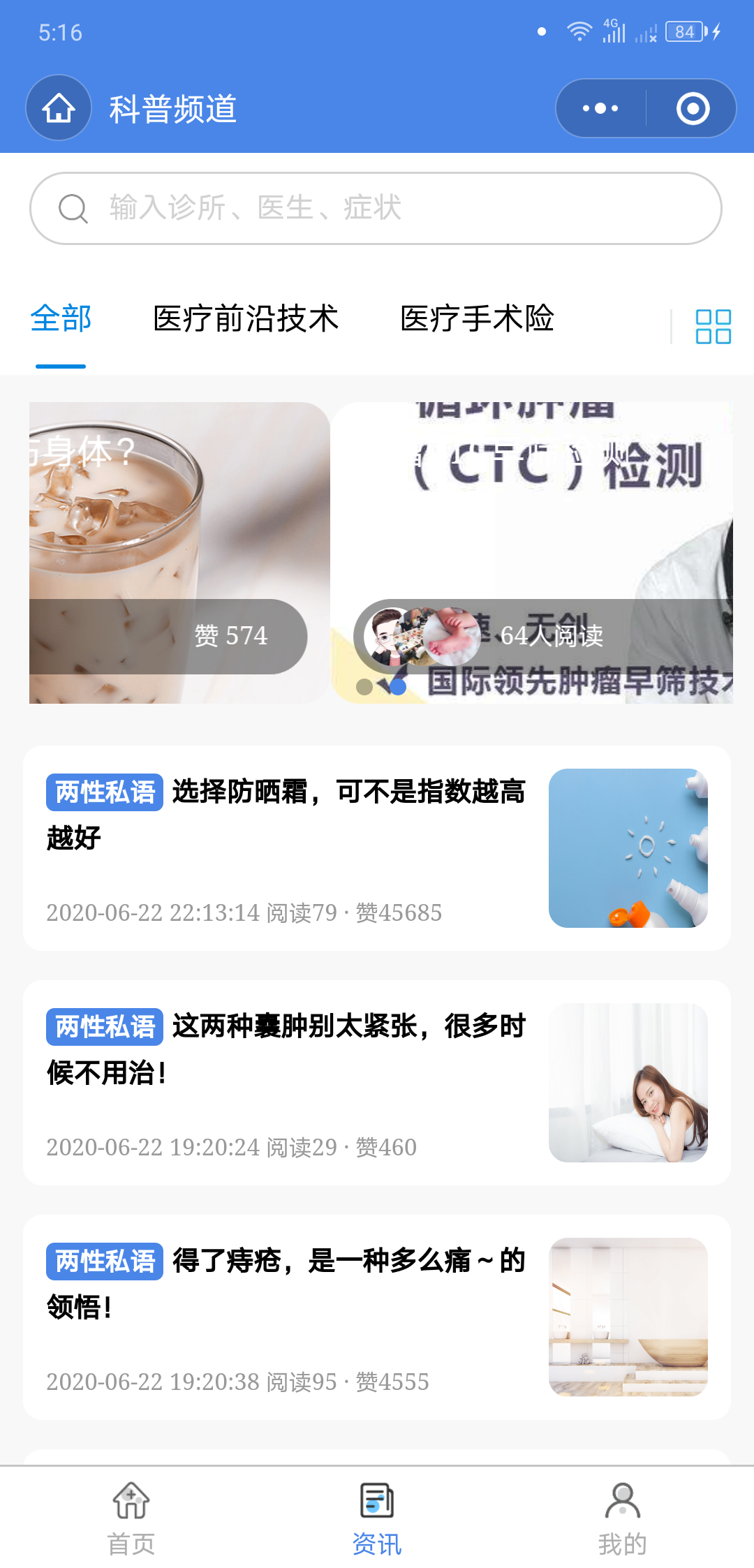Switch to the 医疗前沿技术 tab
The height and width of the screenshot is (1568, 754).
(246, 319)
